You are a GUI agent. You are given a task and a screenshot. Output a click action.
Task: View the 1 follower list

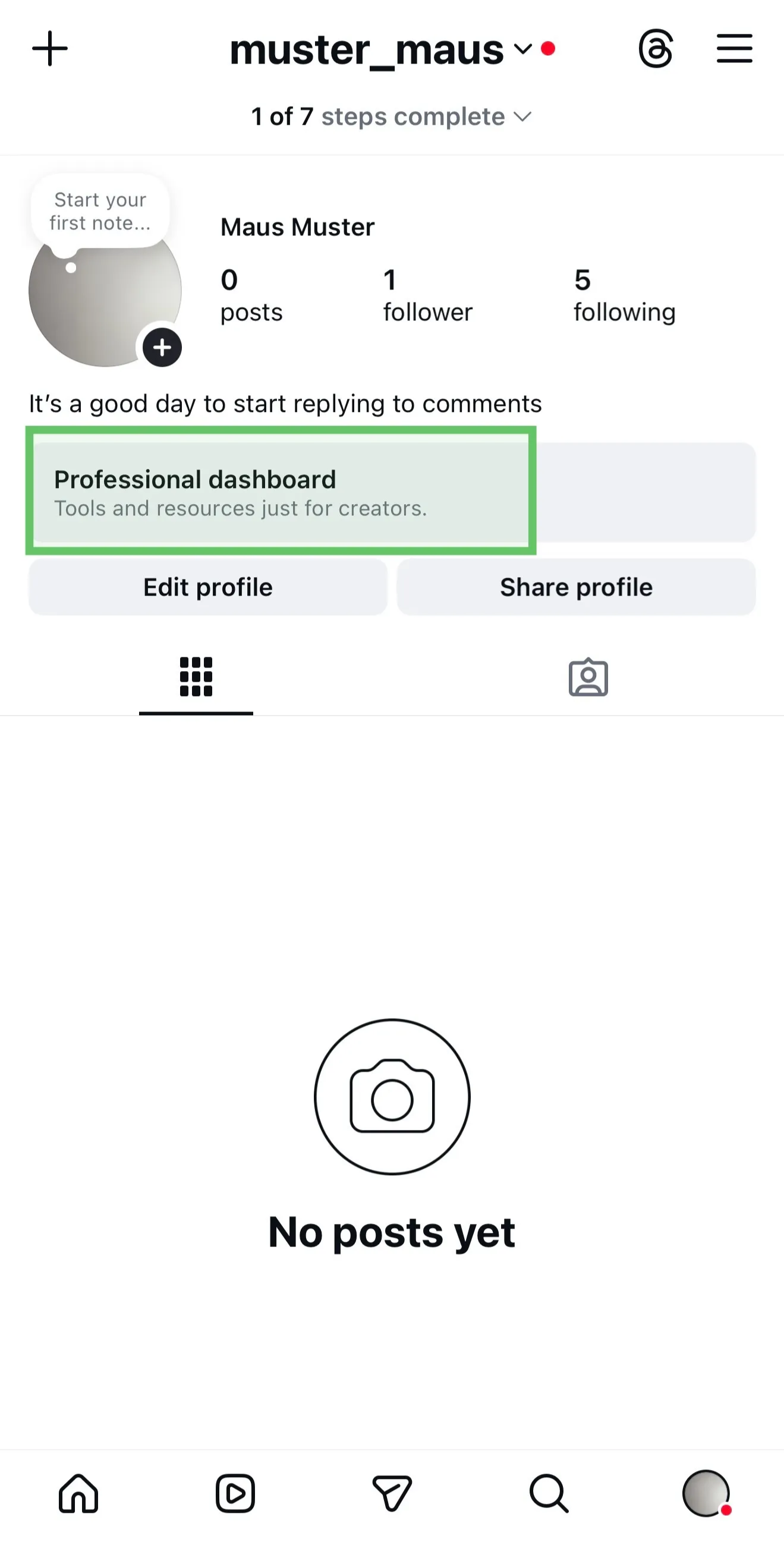(427, 295)
